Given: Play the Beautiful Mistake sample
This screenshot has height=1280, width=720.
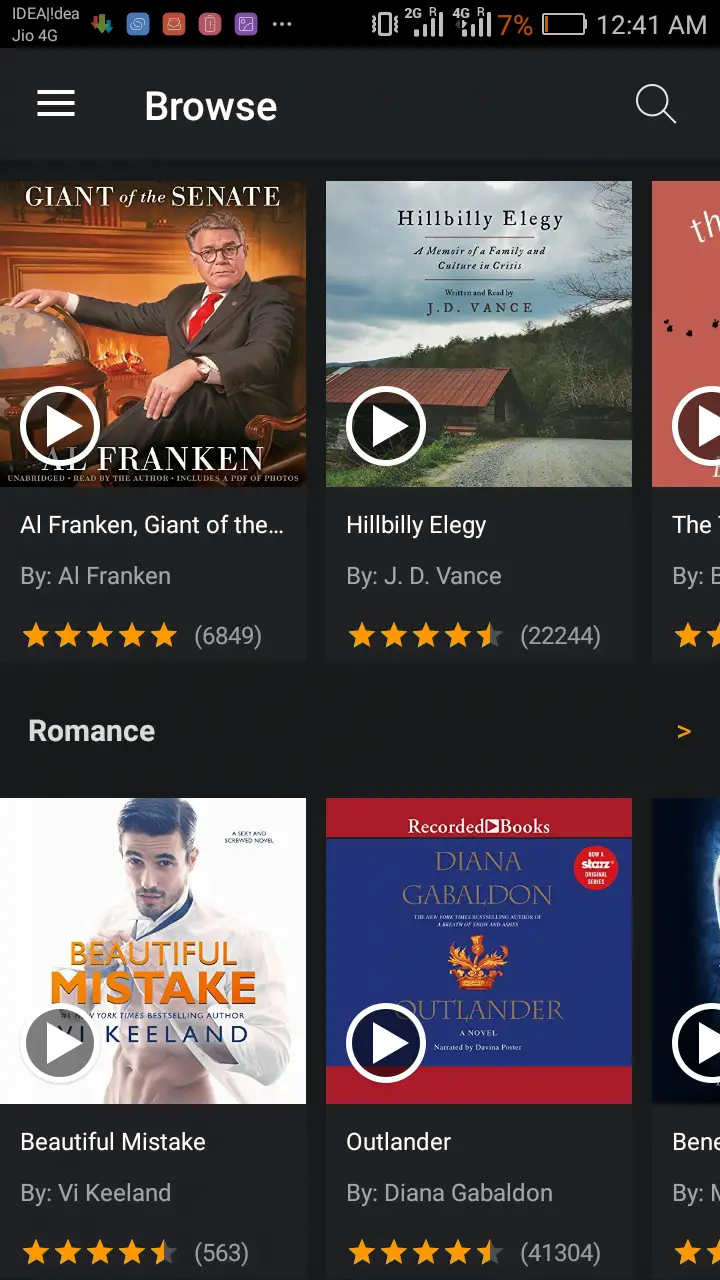Looking at the screenshot, I should [x=60, y=1043].
